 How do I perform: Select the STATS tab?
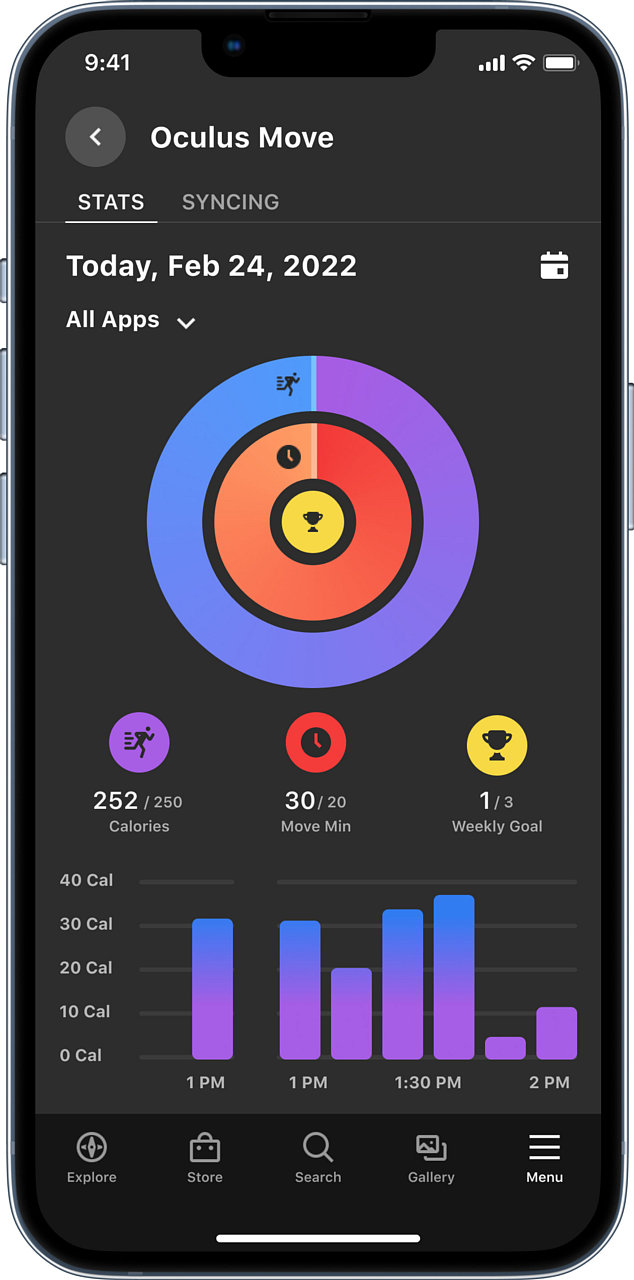click(x=111, y=201)
